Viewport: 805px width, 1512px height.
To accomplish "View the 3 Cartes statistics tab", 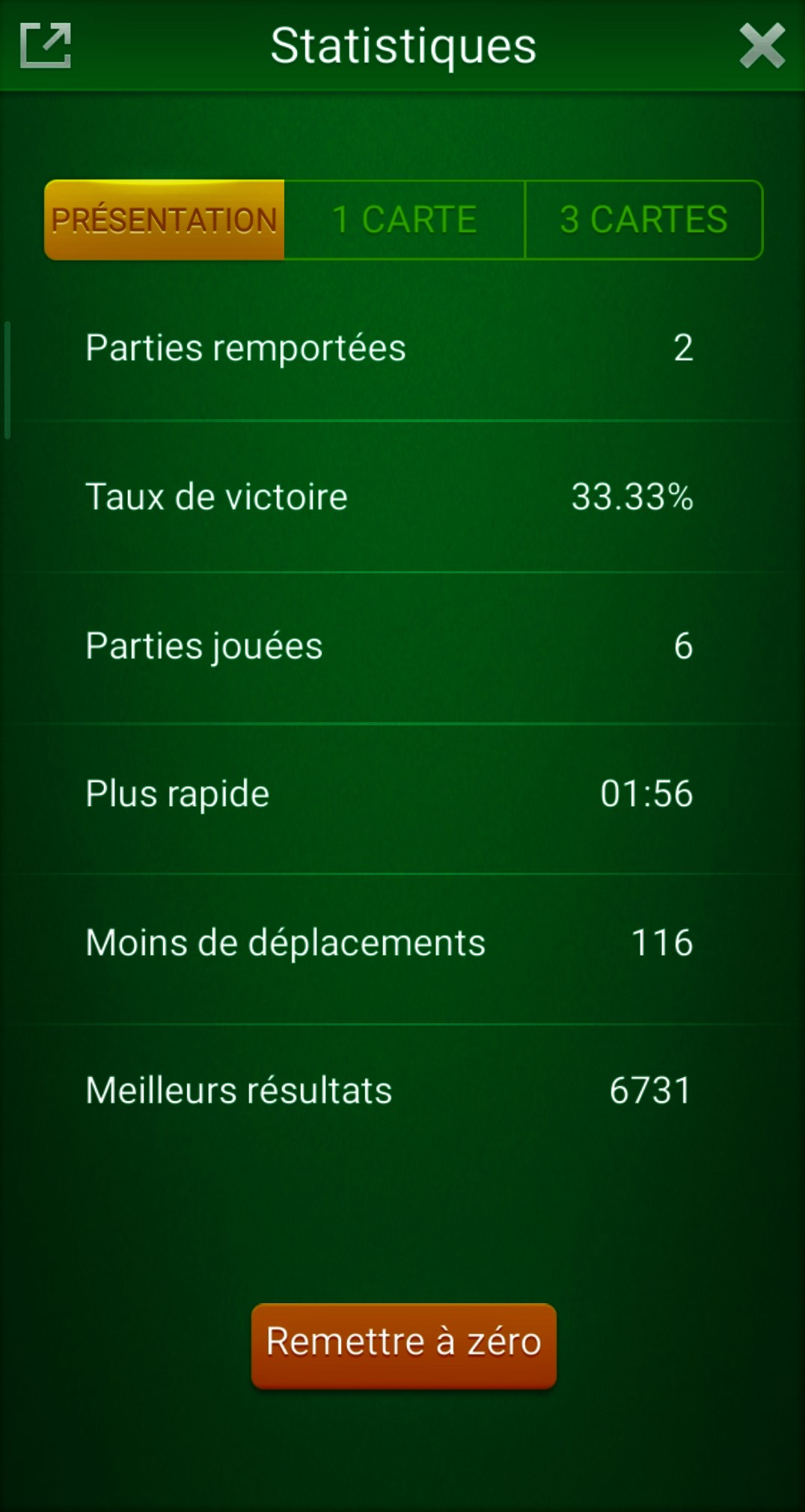I will pos(643,220).
